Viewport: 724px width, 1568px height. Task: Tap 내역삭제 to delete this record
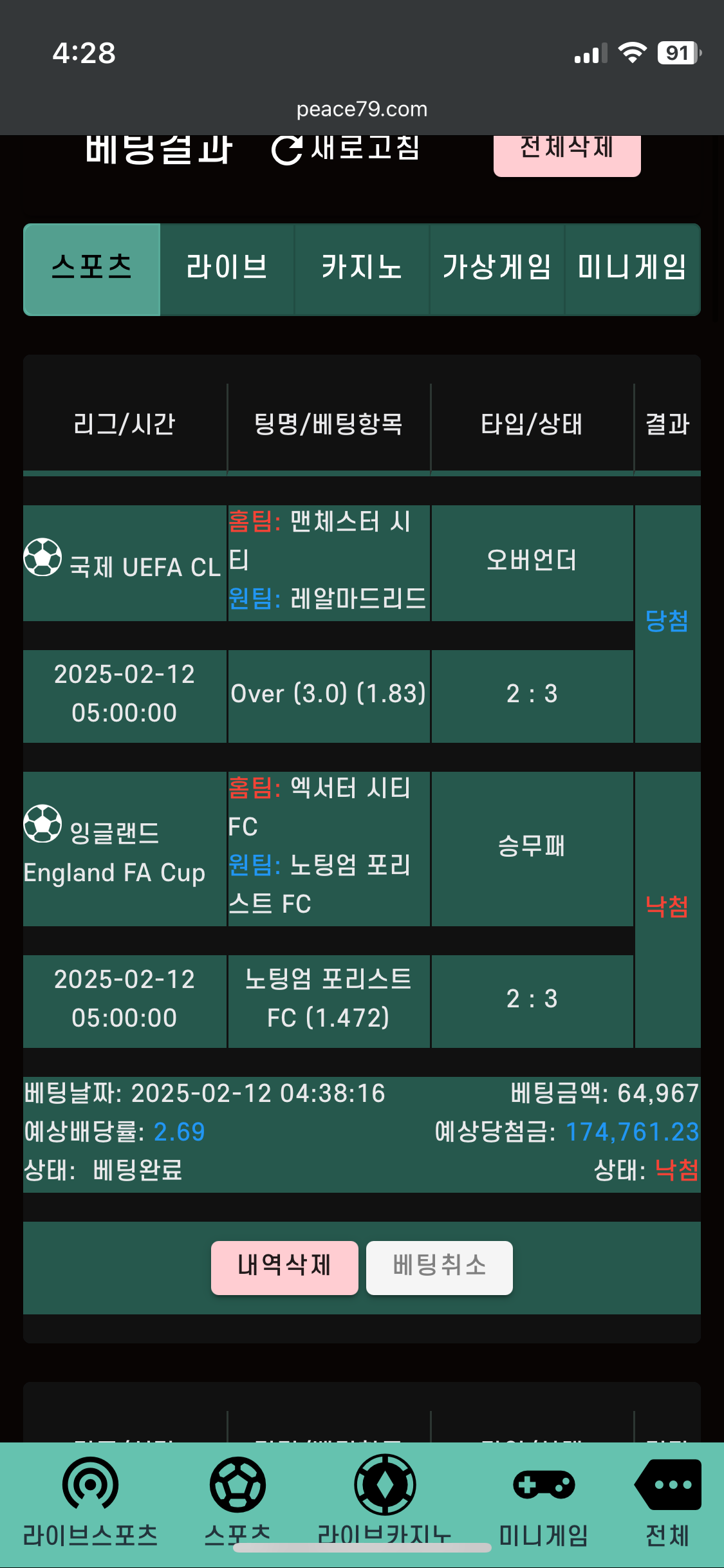[x=284, y=1267]
